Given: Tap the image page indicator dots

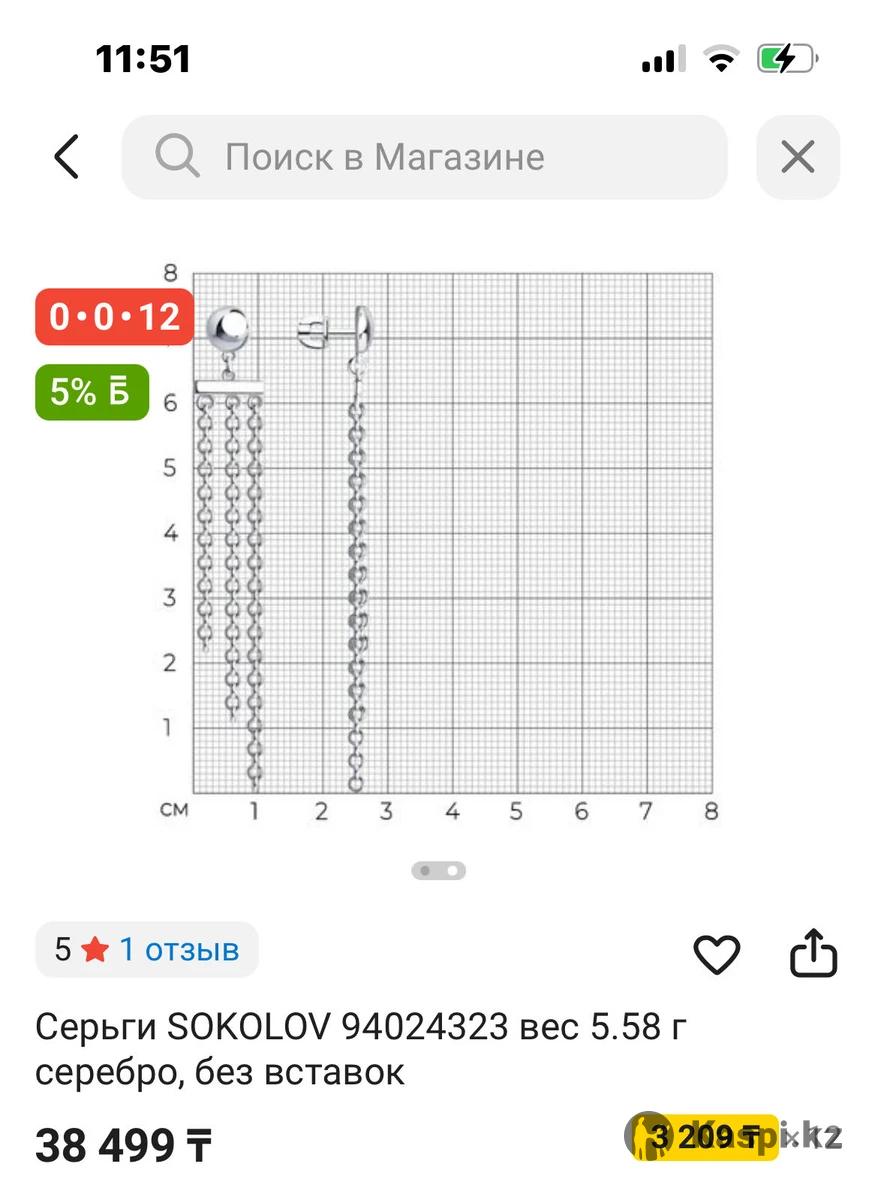Looking at the screenshot, I should pos(439,871).
